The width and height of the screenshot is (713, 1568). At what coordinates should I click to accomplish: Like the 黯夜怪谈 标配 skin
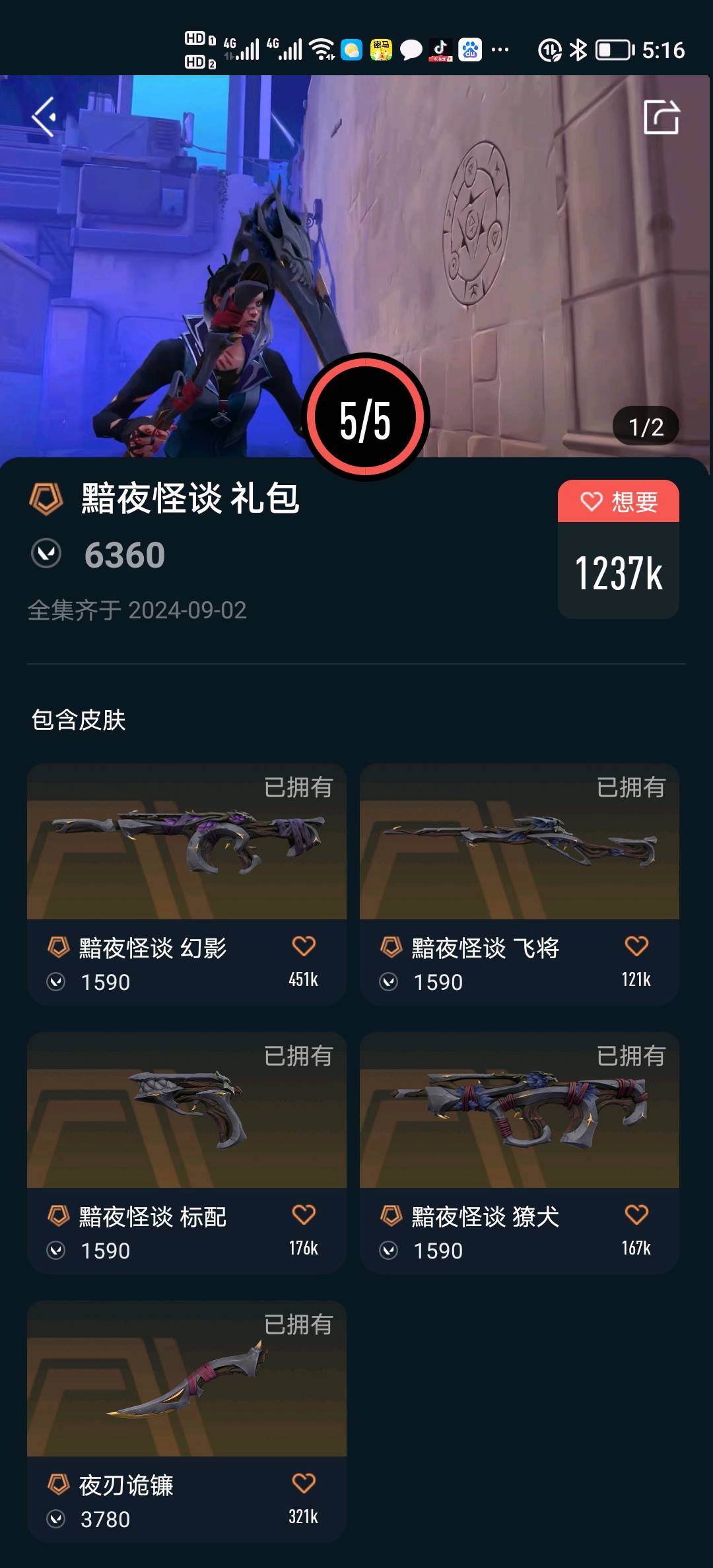coord(304,1215)
